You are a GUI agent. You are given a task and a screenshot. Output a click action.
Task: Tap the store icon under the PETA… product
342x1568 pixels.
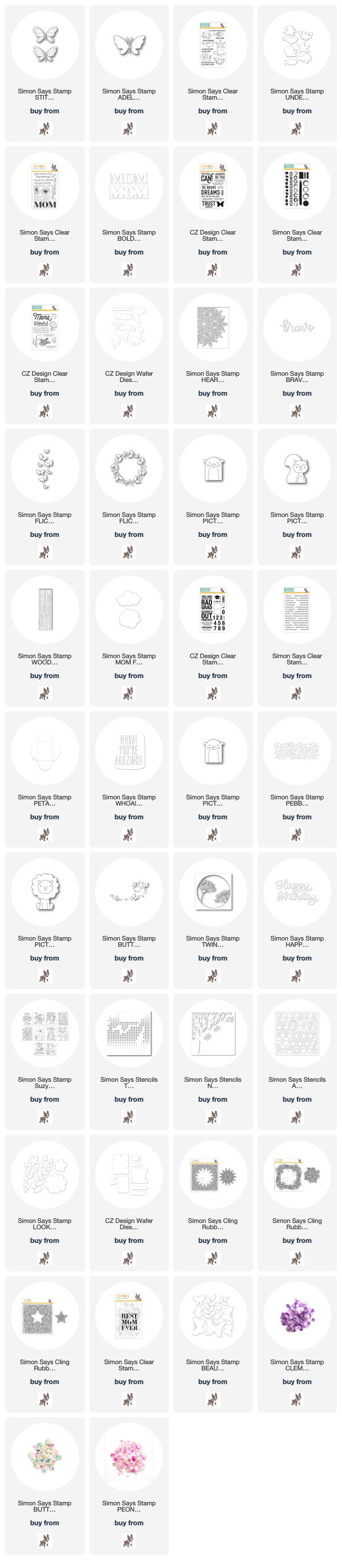point(44,835)
